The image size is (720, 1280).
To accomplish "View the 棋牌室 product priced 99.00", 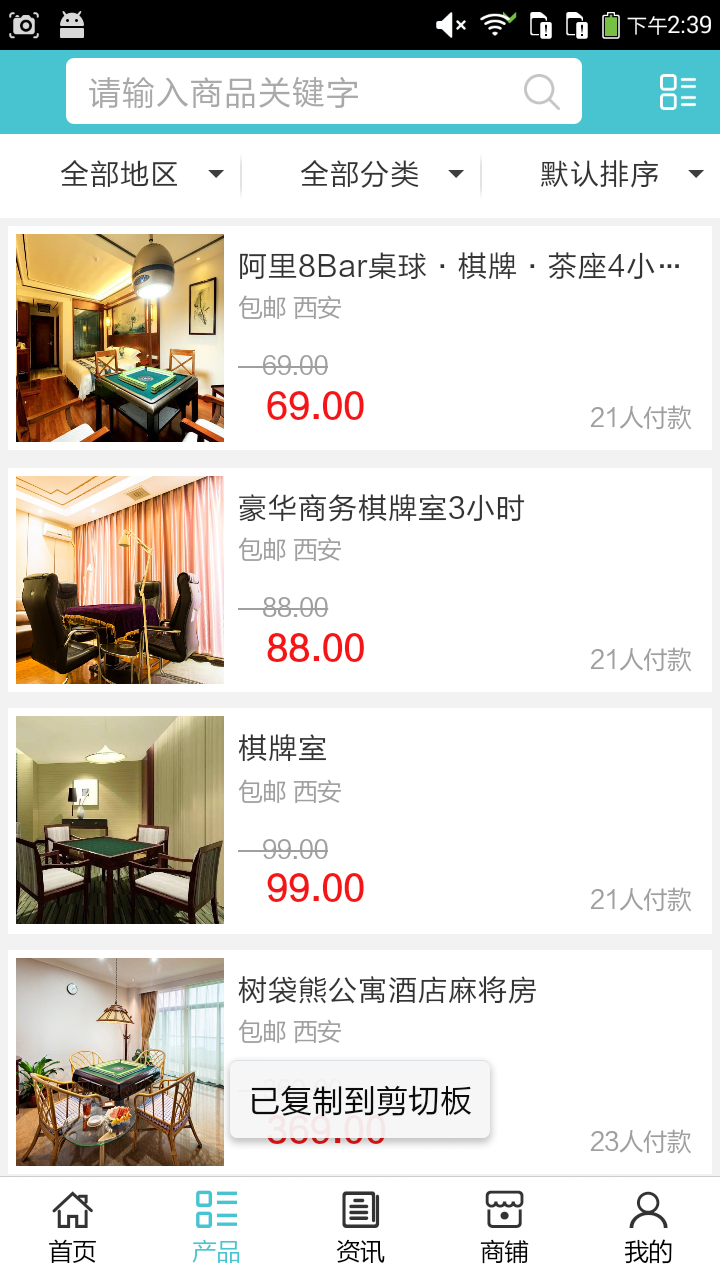I will coord(360,820).
